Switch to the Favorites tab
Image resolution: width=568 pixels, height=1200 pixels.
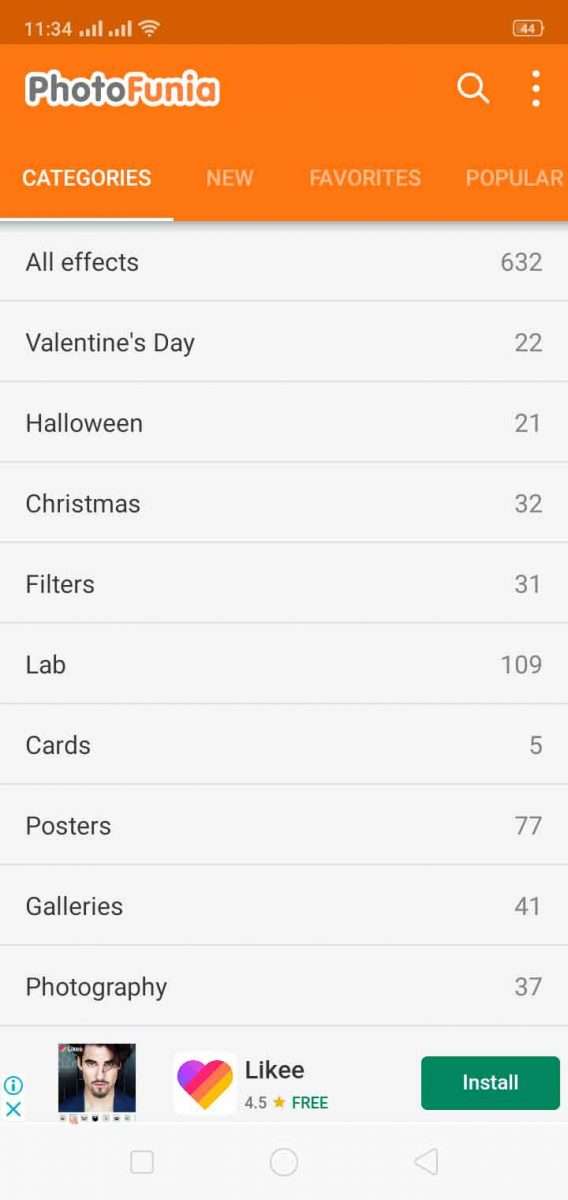365,178
